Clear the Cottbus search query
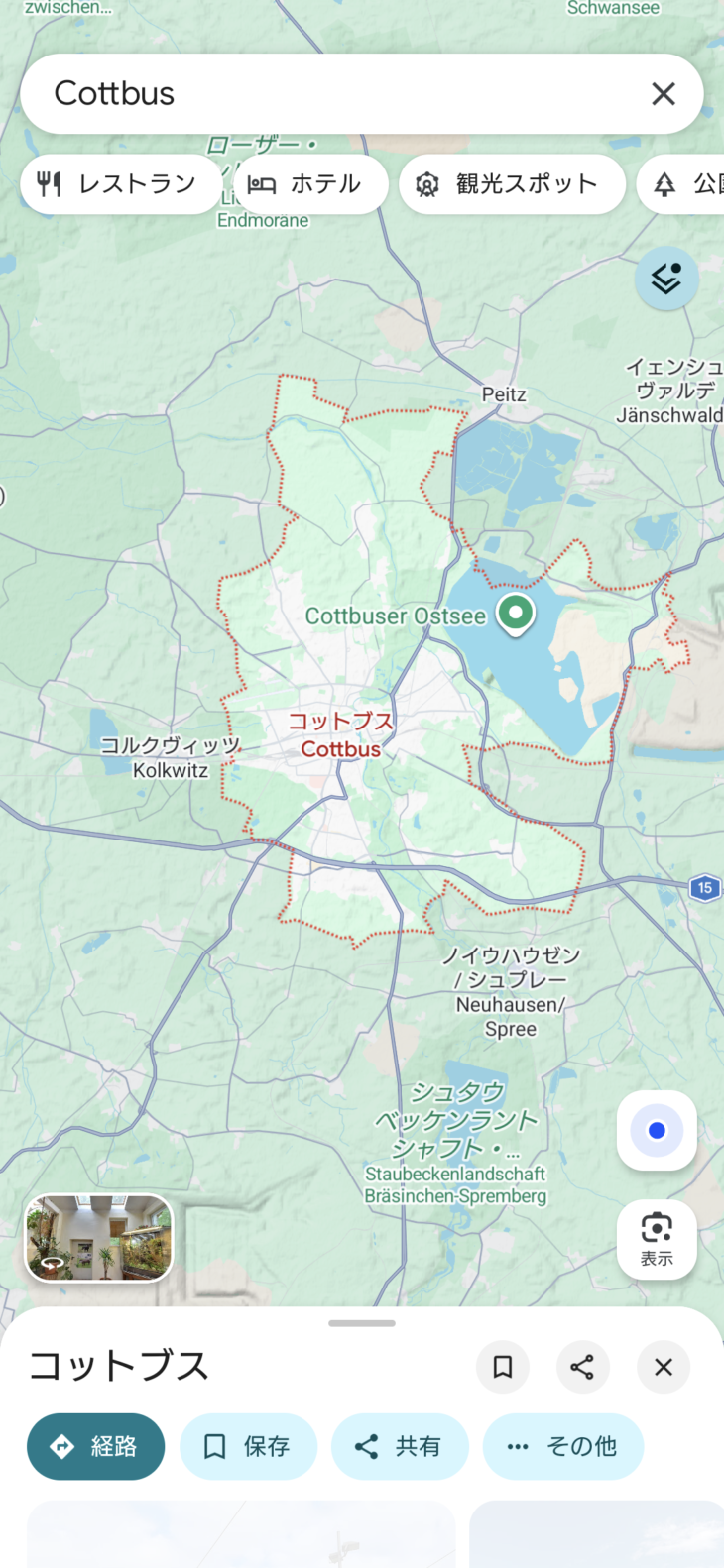The height and width of the screenshot is (1568, 724). (663, 94)
